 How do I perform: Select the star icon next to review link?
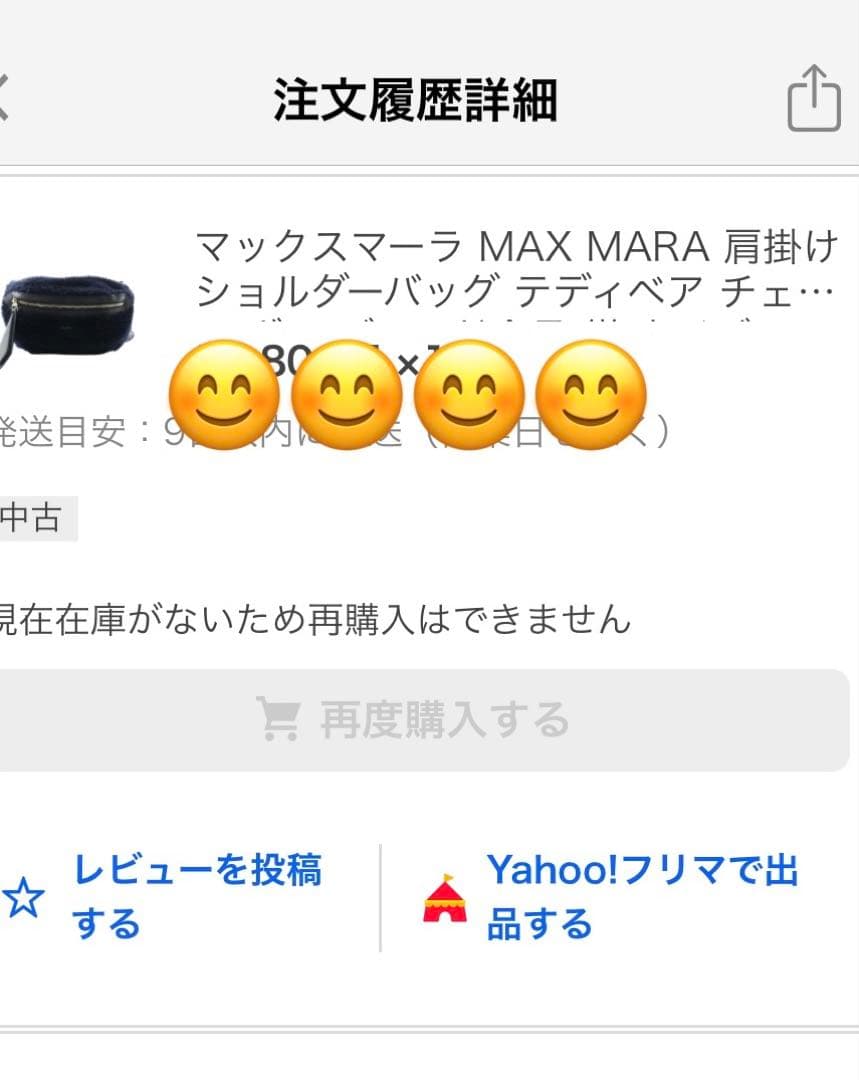click(x=25, y=898)
